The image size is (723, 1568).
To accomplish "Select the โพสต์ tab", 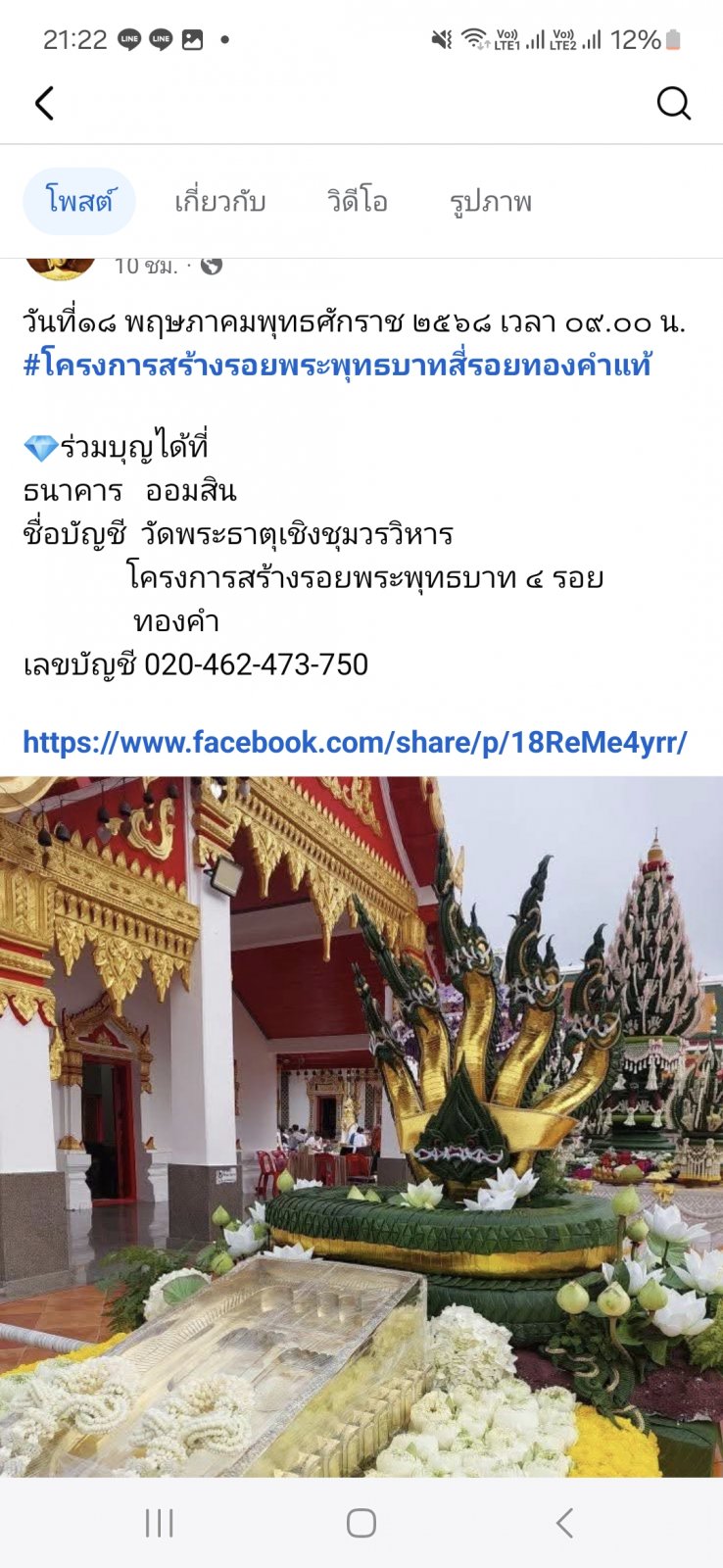I will [79, 202].
